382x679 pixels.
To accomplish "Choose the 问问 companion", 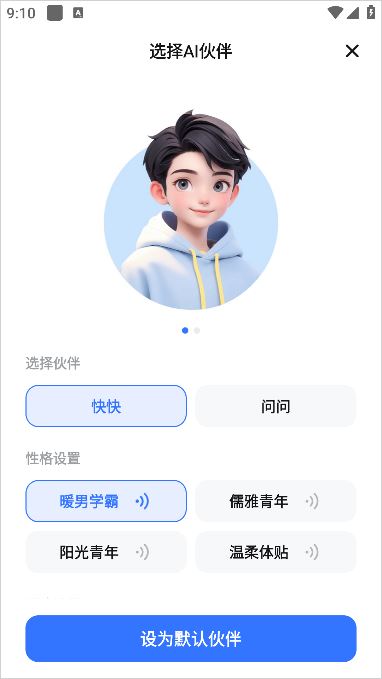I will coord(275,406).
